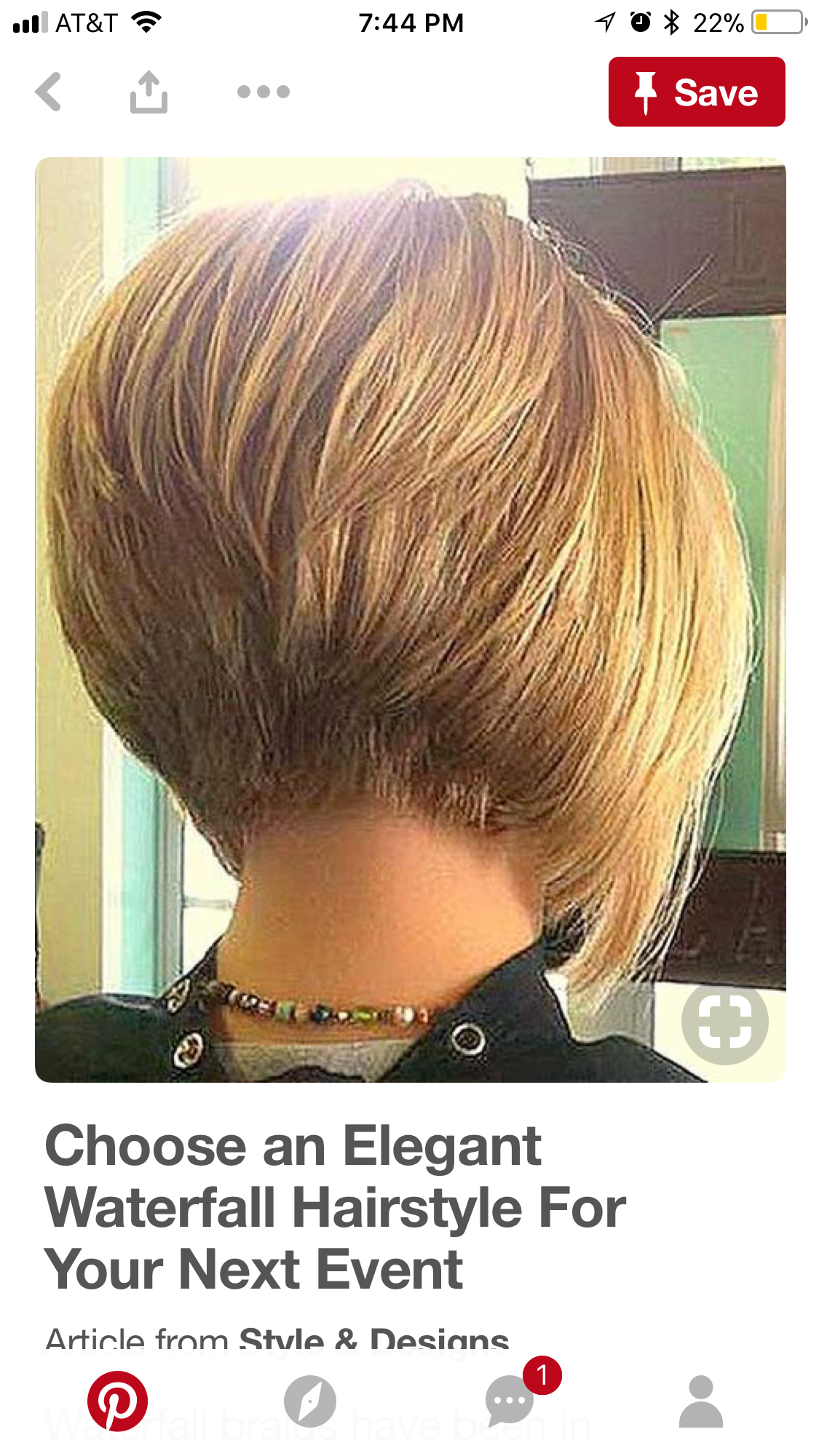Screen dimensions: 819x1456
Task: Open the explore compass tab
Action: pyautogui.click(x=310, y=1401)
